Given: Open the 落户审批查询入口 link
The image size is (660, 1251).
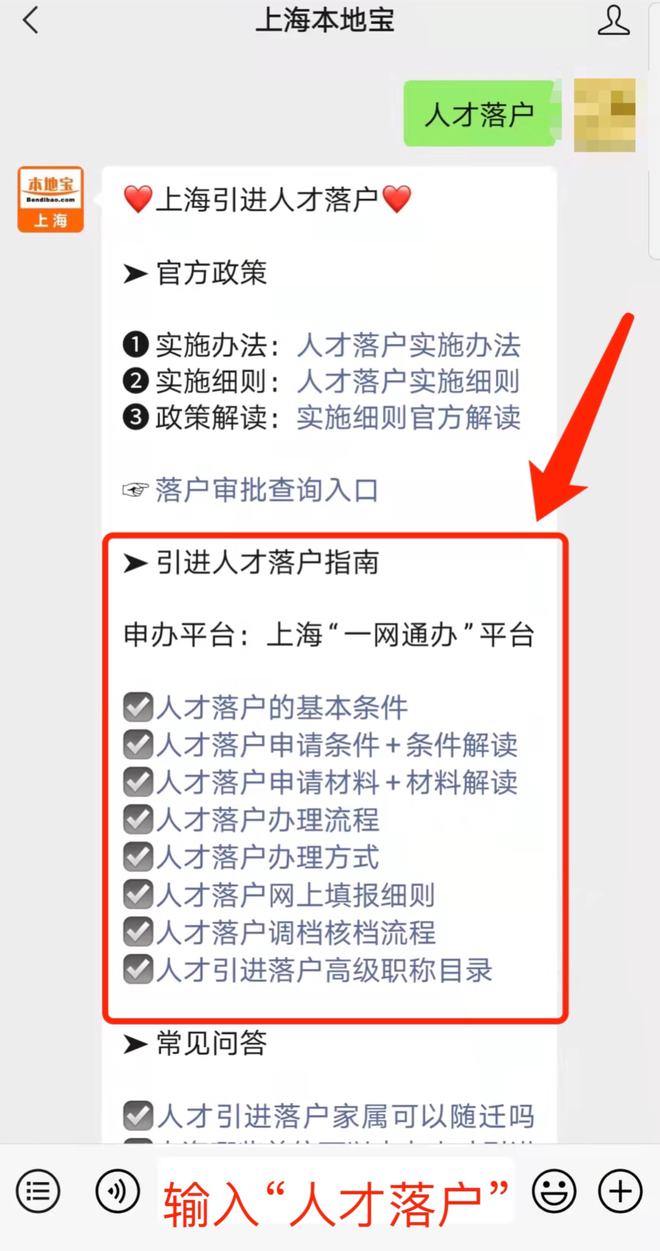Looking at the screenshot, I should [266, 490].
